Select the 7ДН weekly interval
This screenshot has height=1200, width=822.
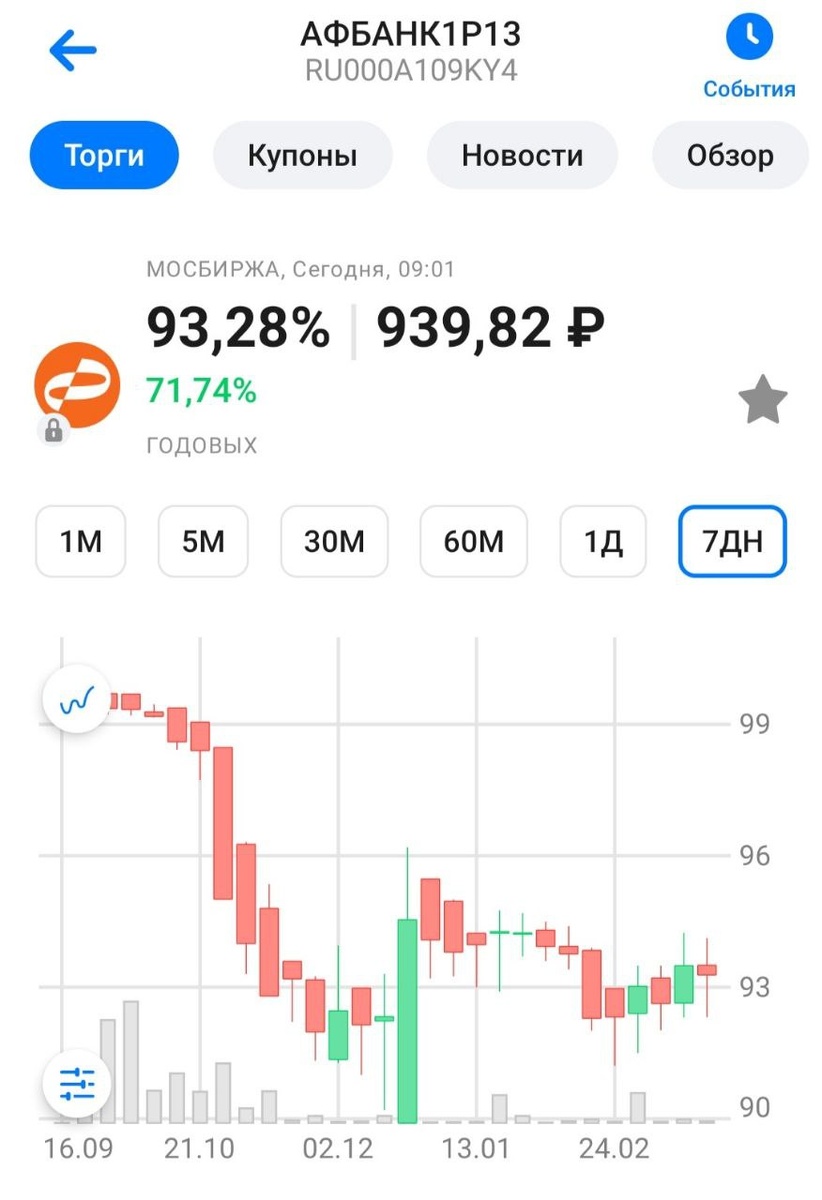pyautogui.click(x=732, y=541)
